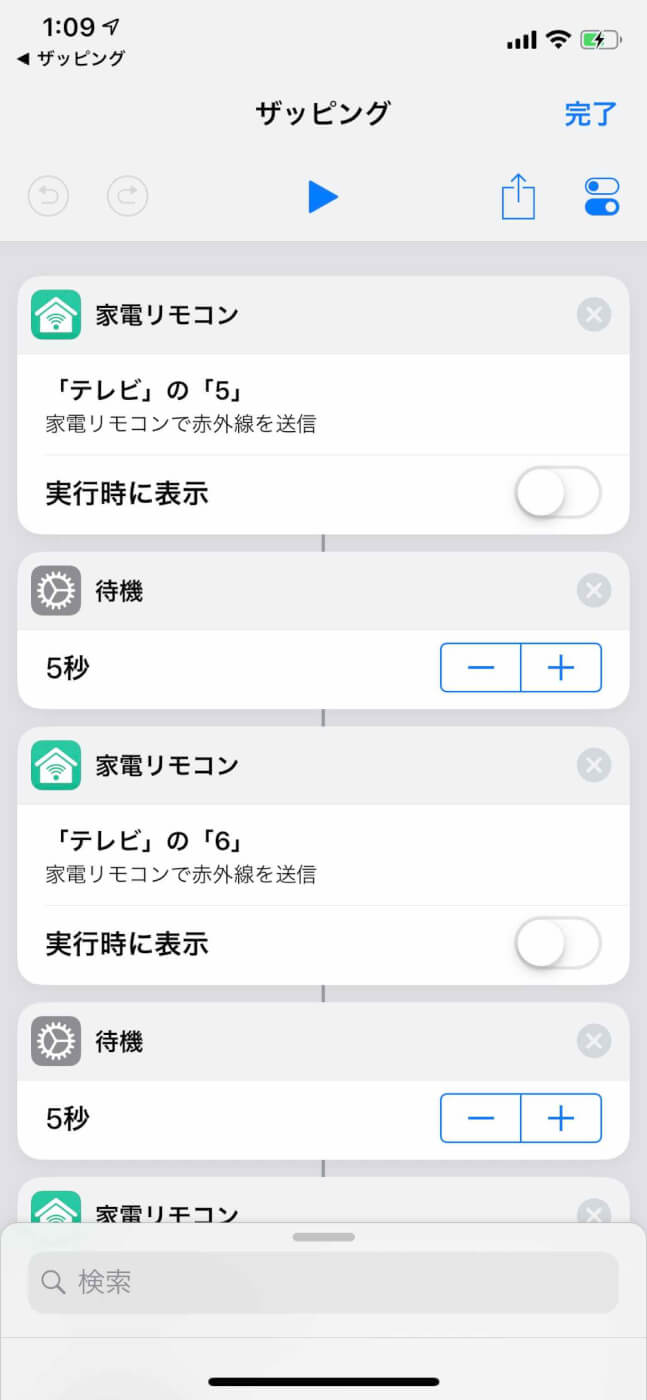This screenshot has width=647, height=1400.
Task: Open shortcut settings toggles icon
Action: click(602, 197)
